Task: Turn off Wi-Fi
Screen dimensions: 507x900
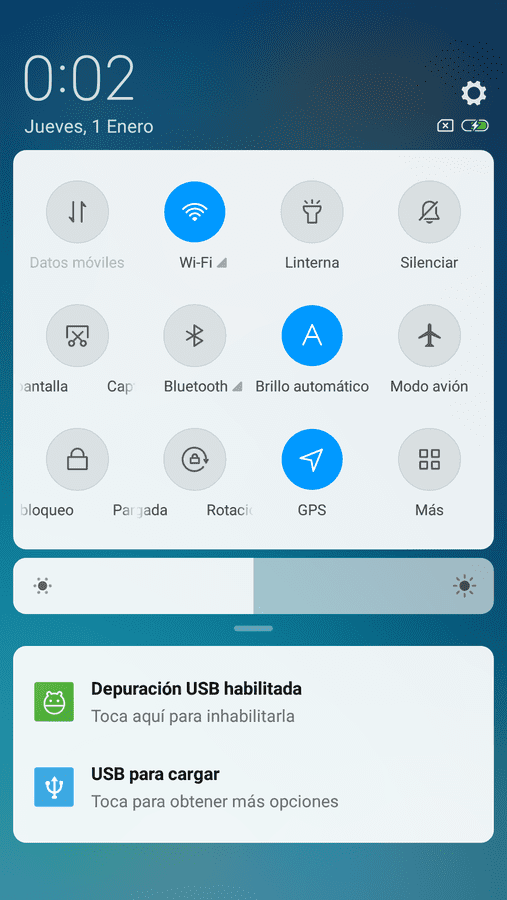Action: click(x=195, y=212)
